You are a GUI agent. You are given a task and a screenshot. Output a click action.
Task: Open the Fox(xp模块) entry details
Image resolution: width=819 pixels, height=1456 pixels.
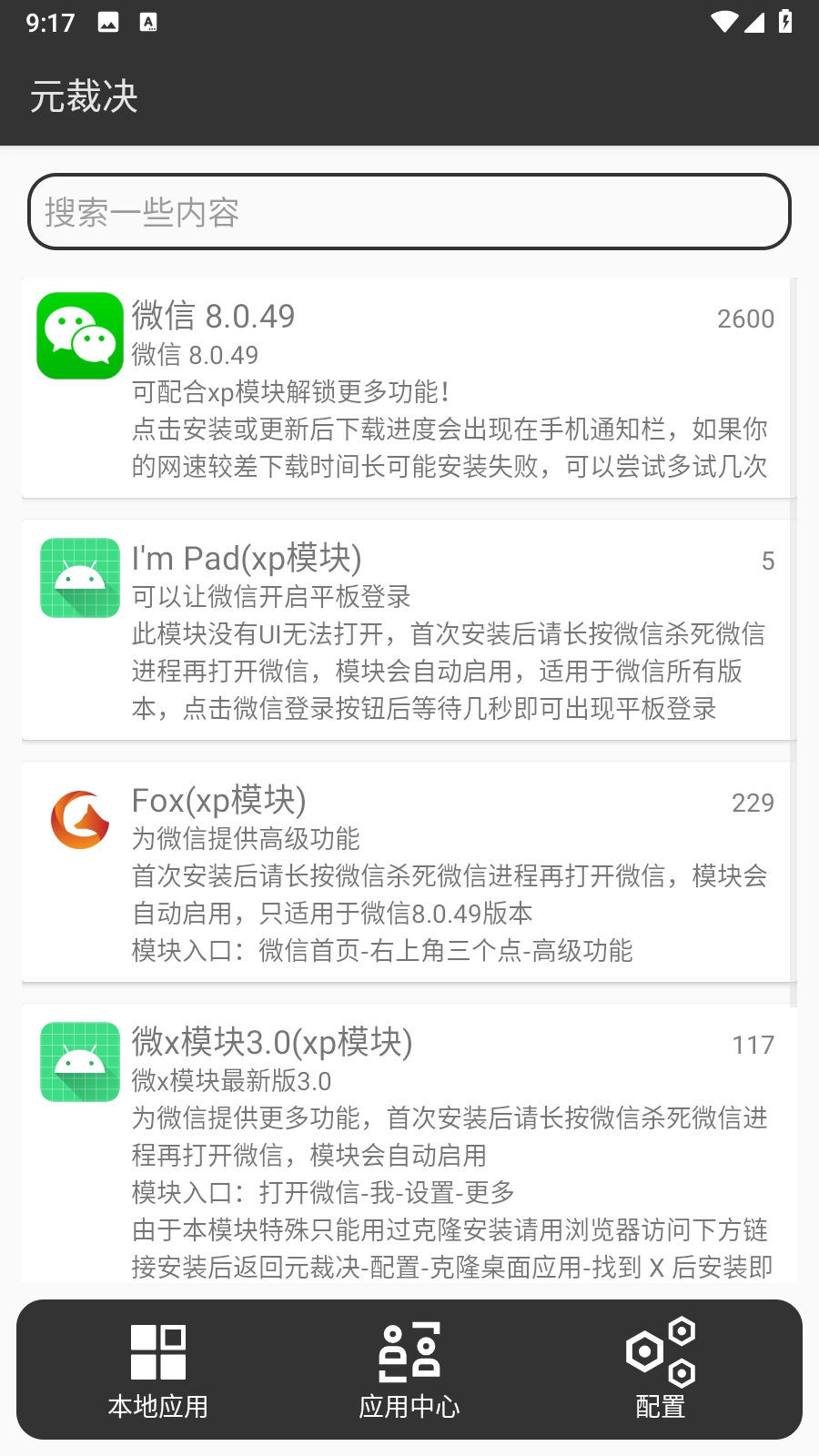coord(409,869)
